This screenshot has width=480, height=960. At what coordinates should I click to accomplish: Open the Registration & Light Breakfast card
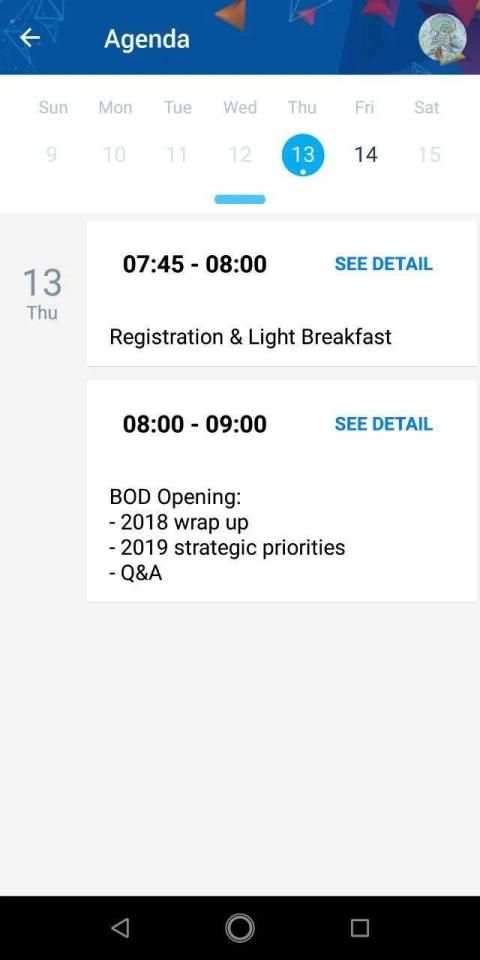pyautogui.click(x=282, y=294)
